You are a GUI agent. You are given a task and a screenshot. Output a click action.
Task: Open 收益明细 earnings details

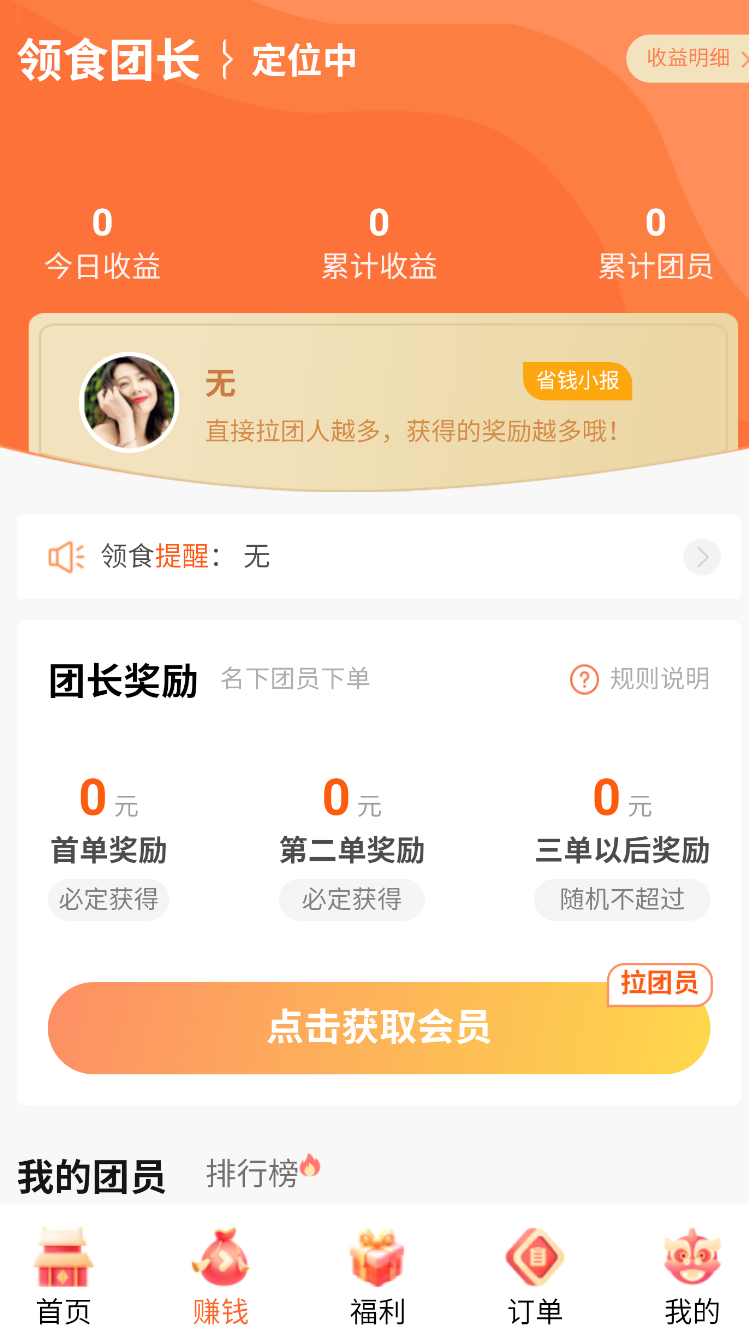click(690, 58)
